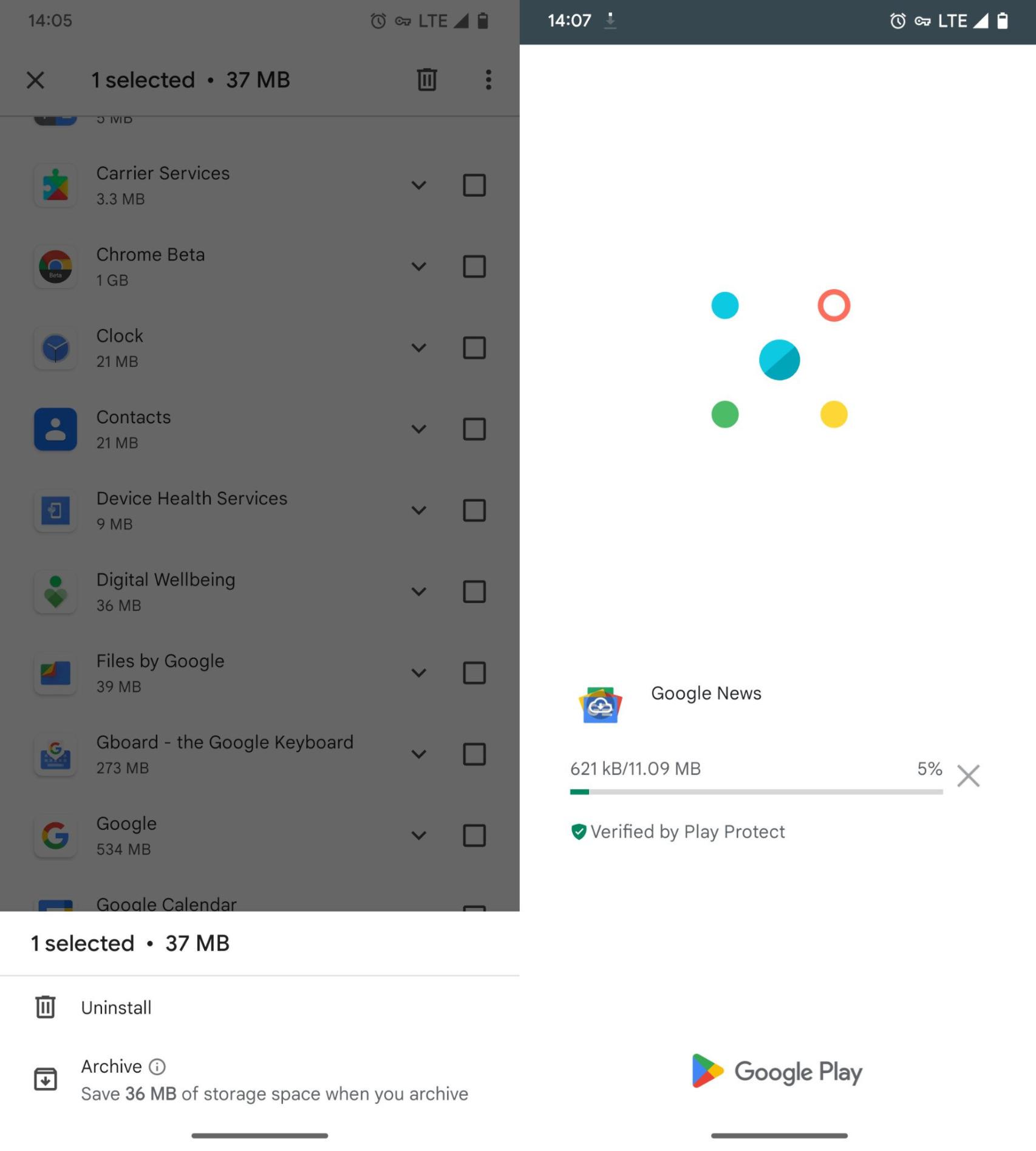Check the box for Clock
Image resolution: width=1036 pixels, height=1151 pixels.
coord(474,348)
